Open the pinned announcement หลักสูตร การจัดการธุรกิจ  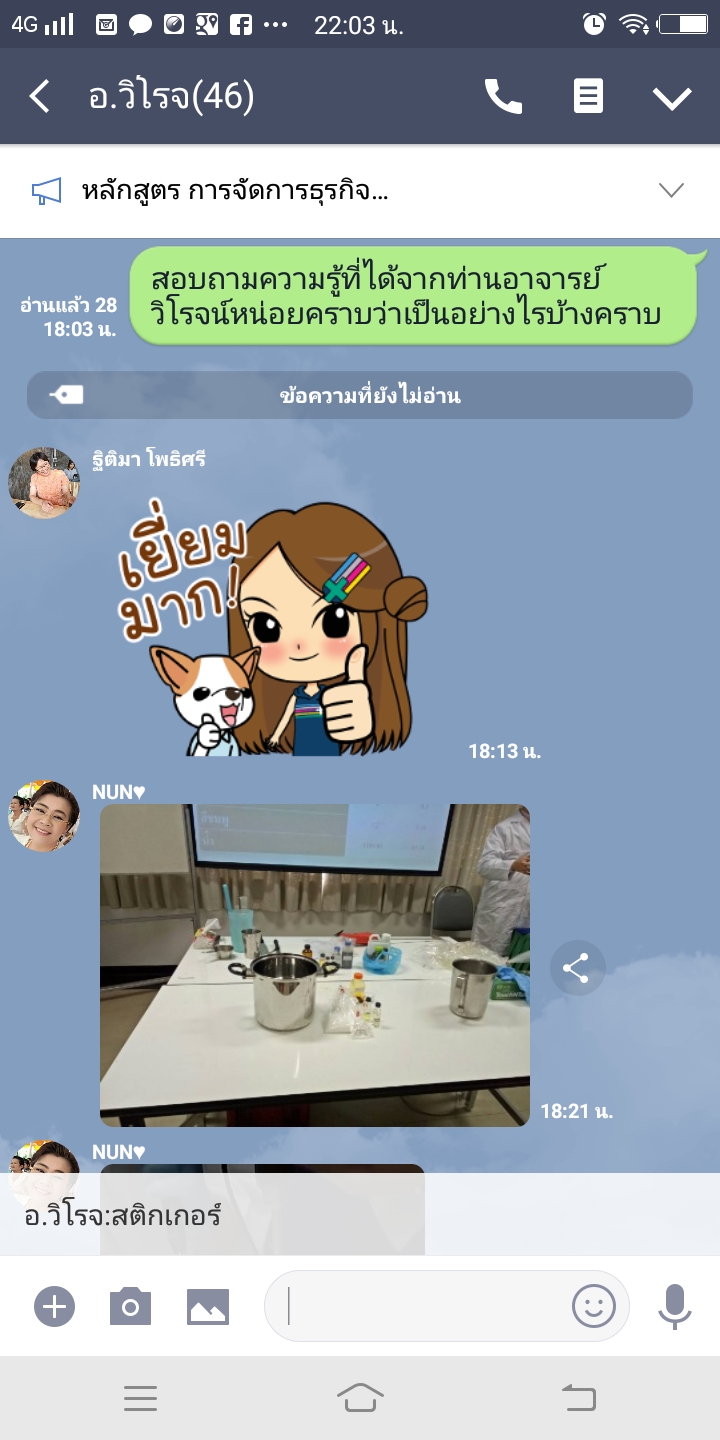(x=235, y=191)
